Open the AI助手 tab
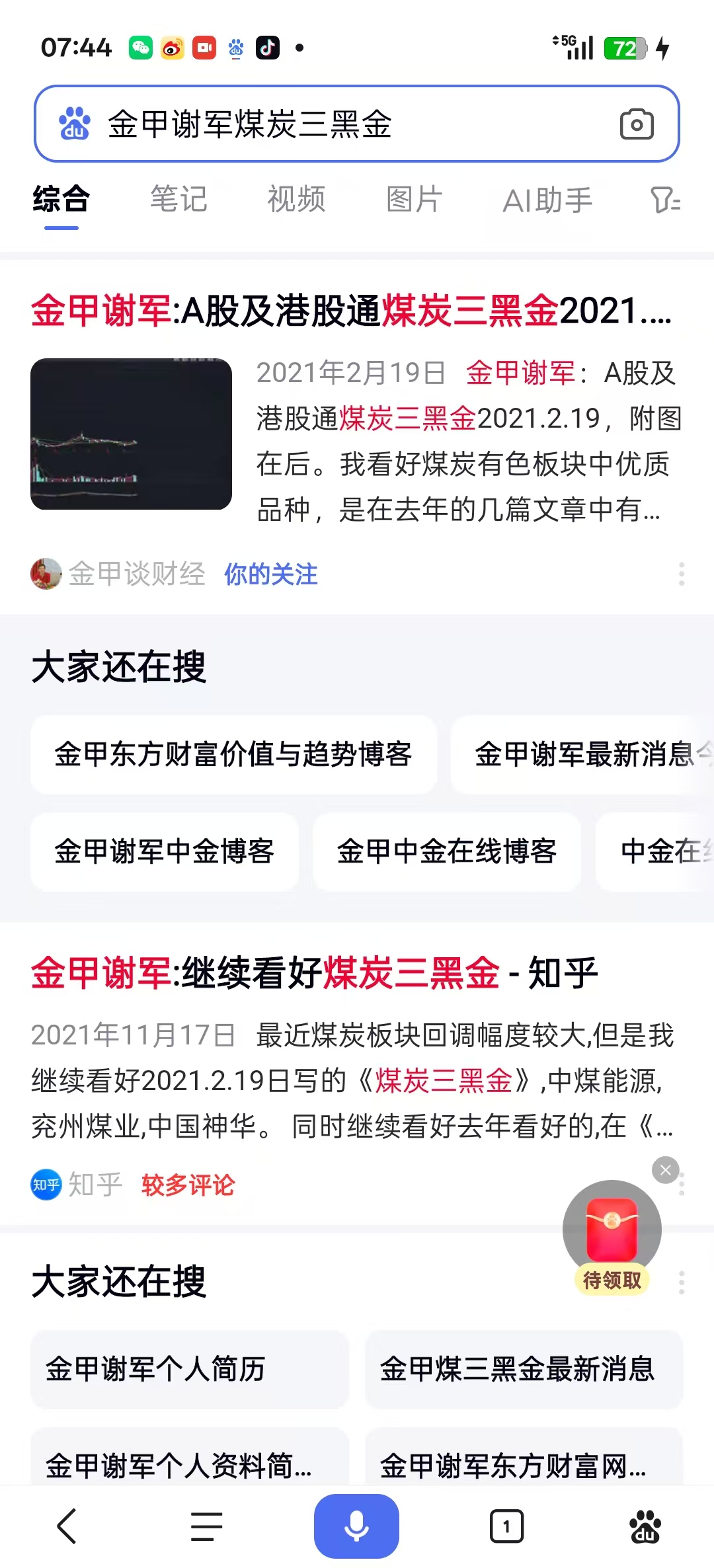 click(x=547, y=200)
